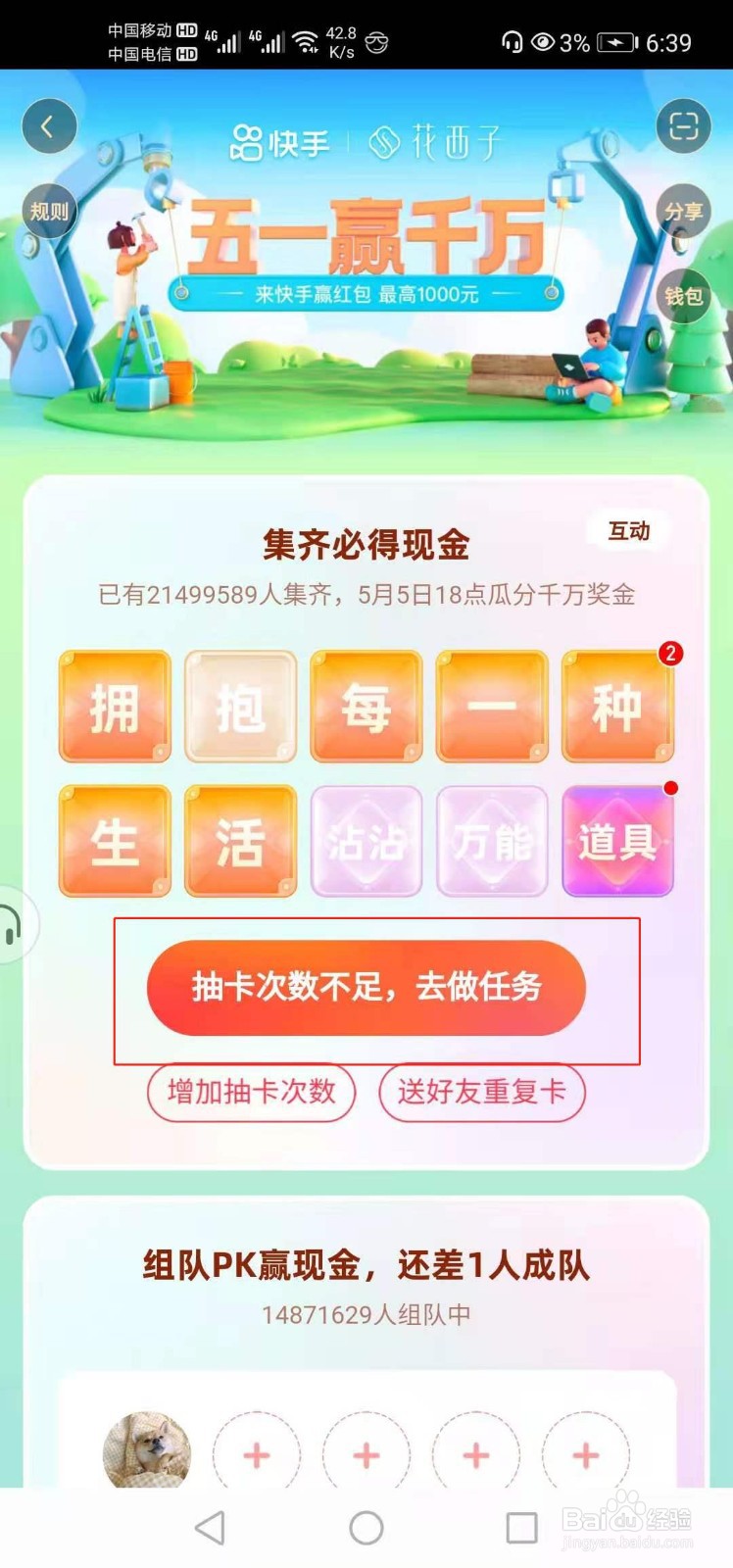View the 规则 rules page
This screenshot has width=733, height=1568.
click(49, 212)
